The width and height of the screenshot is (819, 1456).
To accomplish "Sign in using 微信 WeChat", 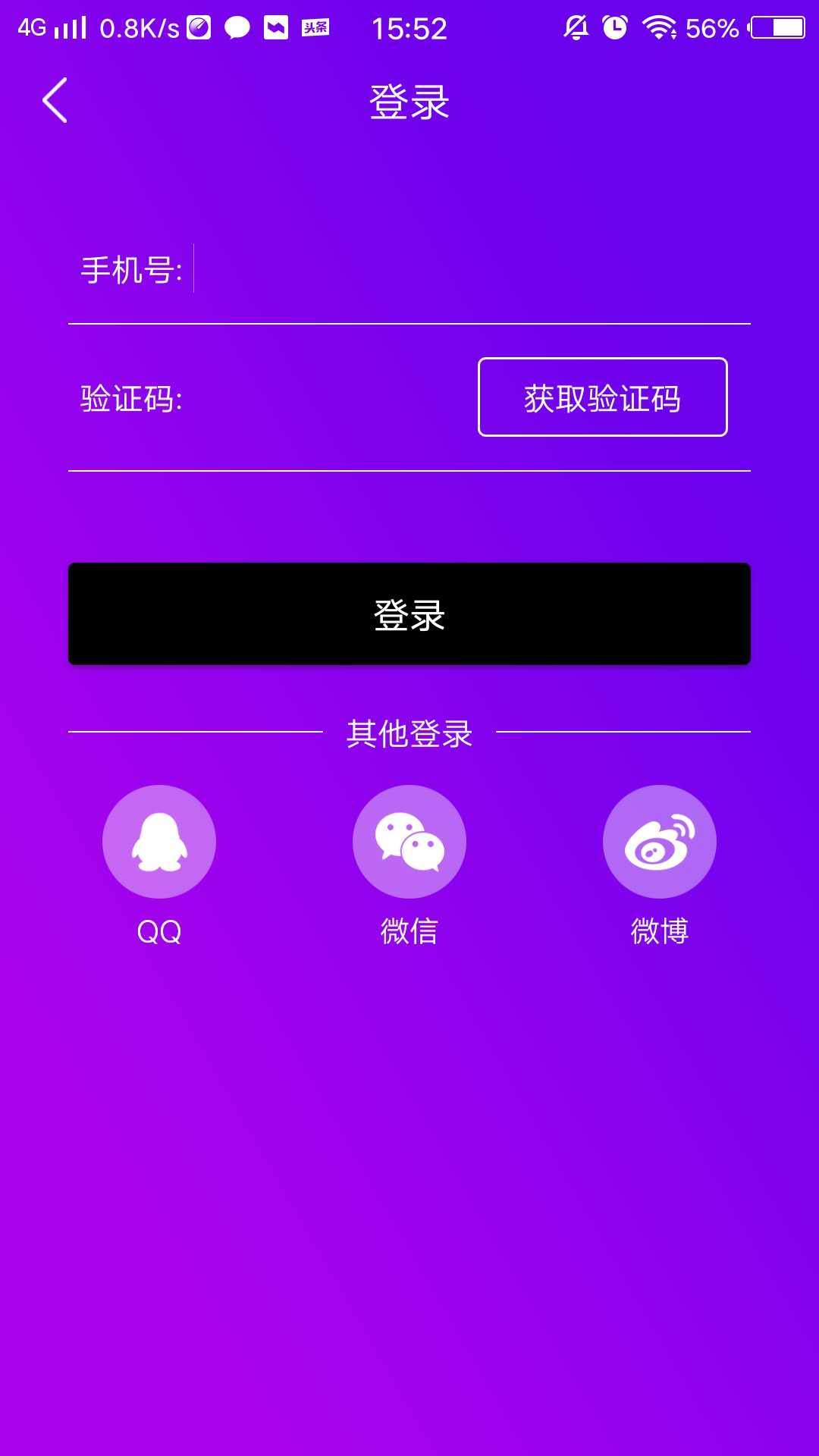I will 409,842.
